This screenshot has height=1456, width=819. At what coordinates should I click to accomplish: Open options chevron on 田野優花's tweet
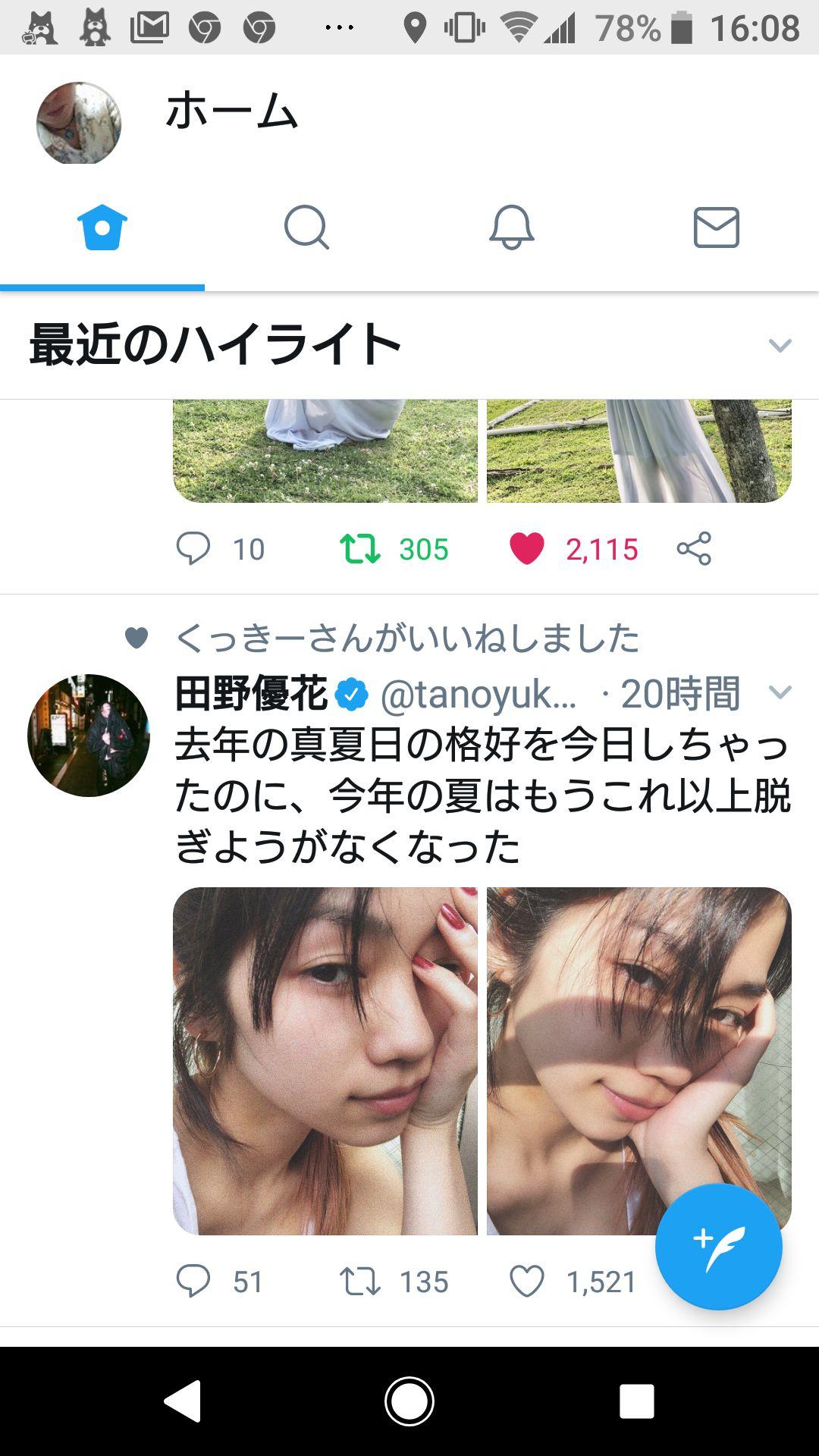(x=779, y=694)
